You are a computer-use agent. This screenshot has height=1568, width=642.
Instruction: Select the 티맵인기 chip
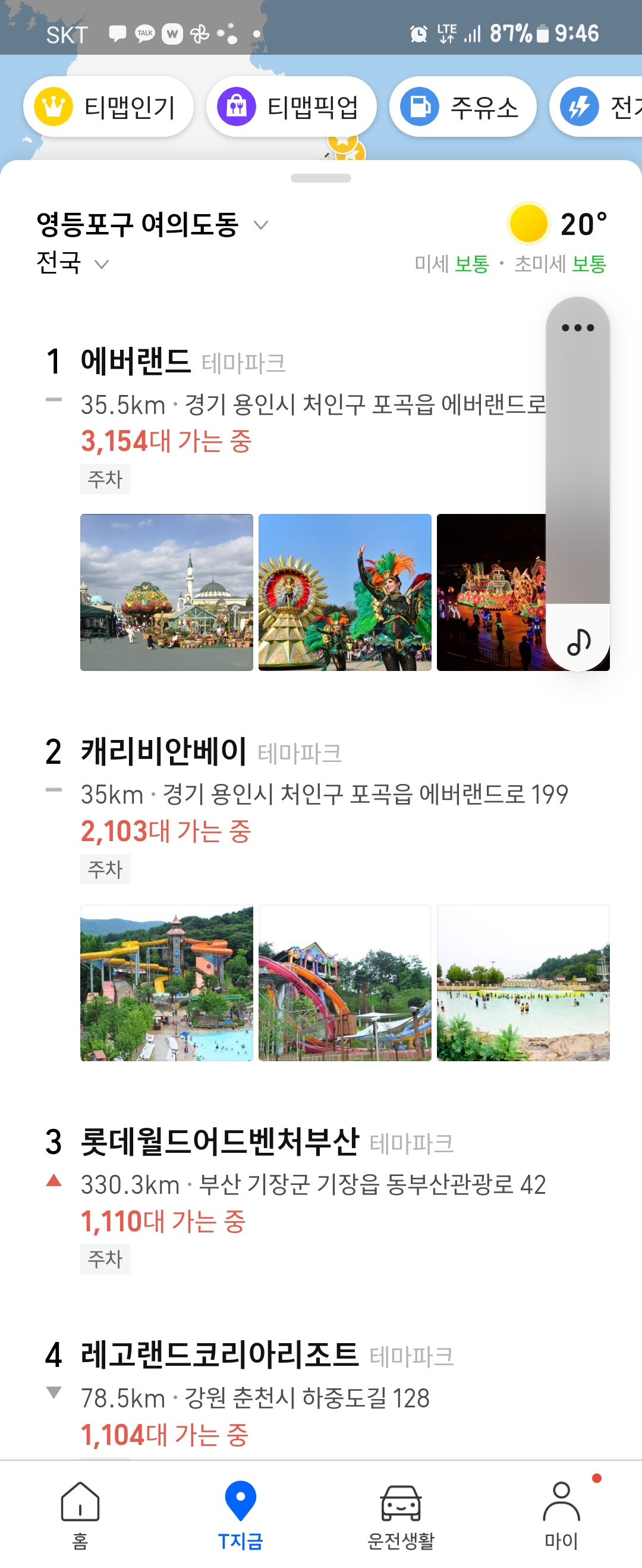(108, 107)
